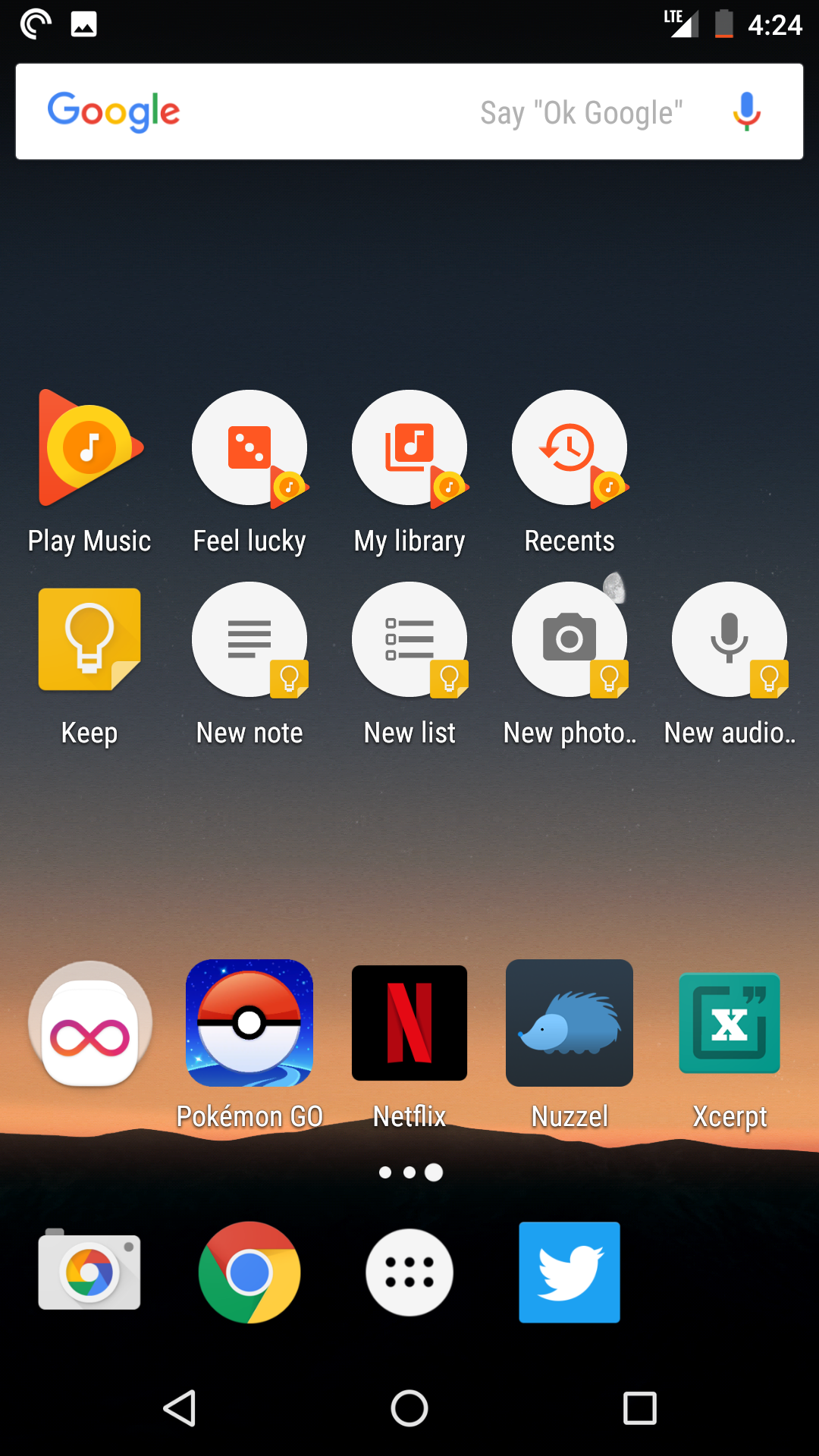Open the Nuzzel news app

click(x=570, y=1022)
